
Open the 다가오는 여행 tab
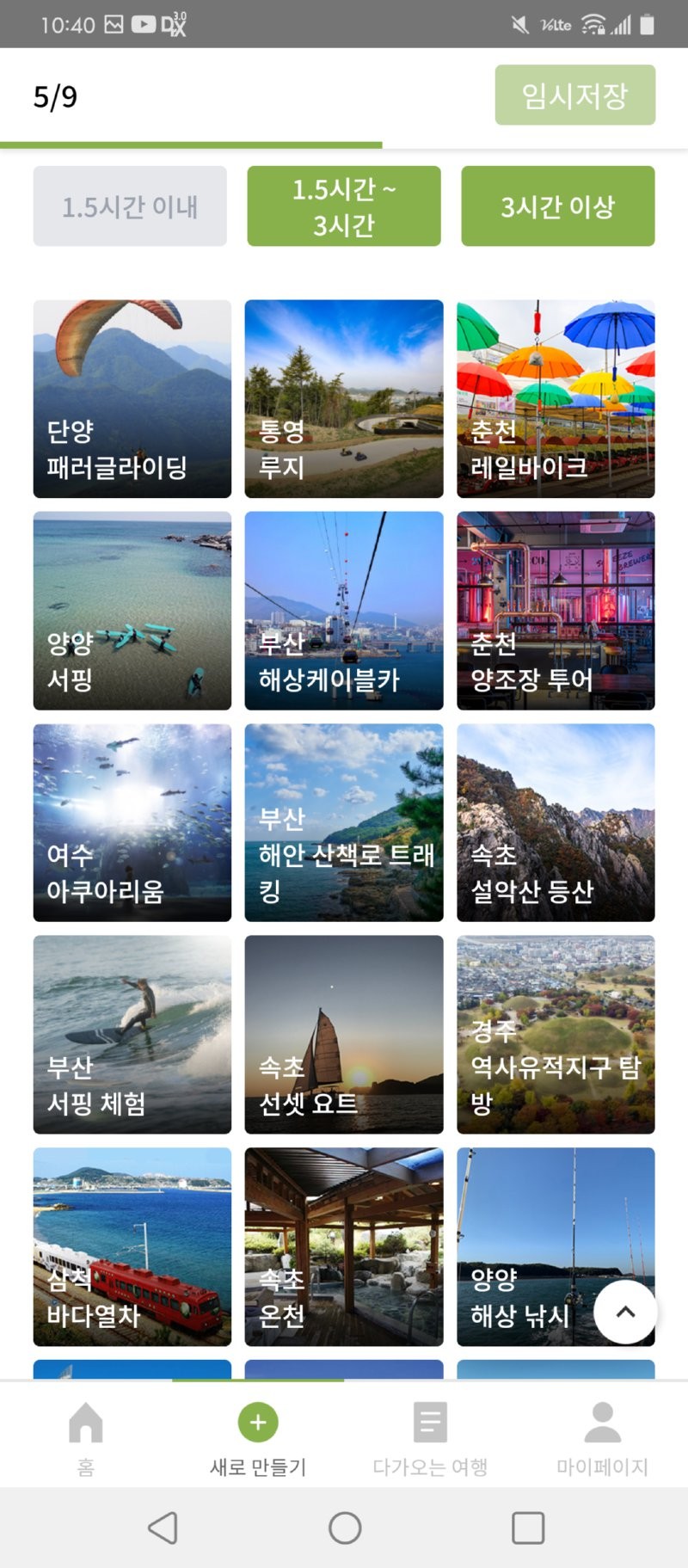[x=430, y=1436]
